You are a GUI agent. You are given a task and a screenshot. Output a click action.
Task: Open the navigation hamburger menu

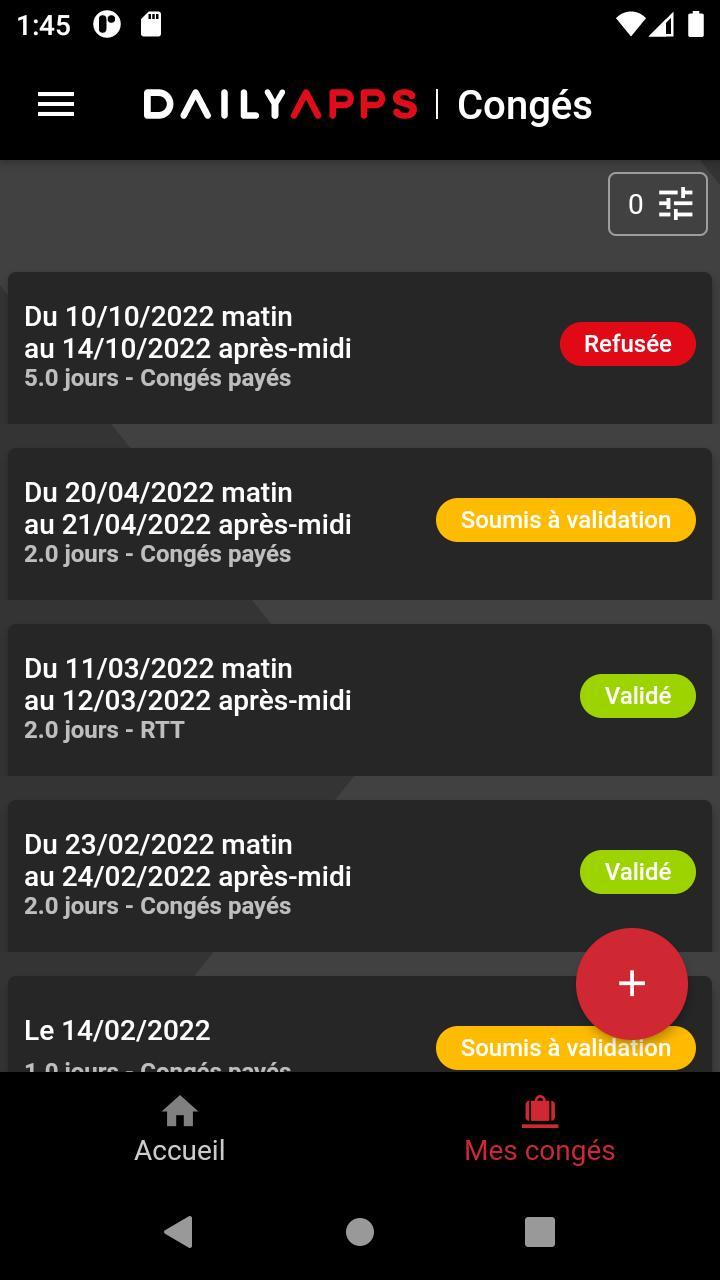(x=55, y=104)
